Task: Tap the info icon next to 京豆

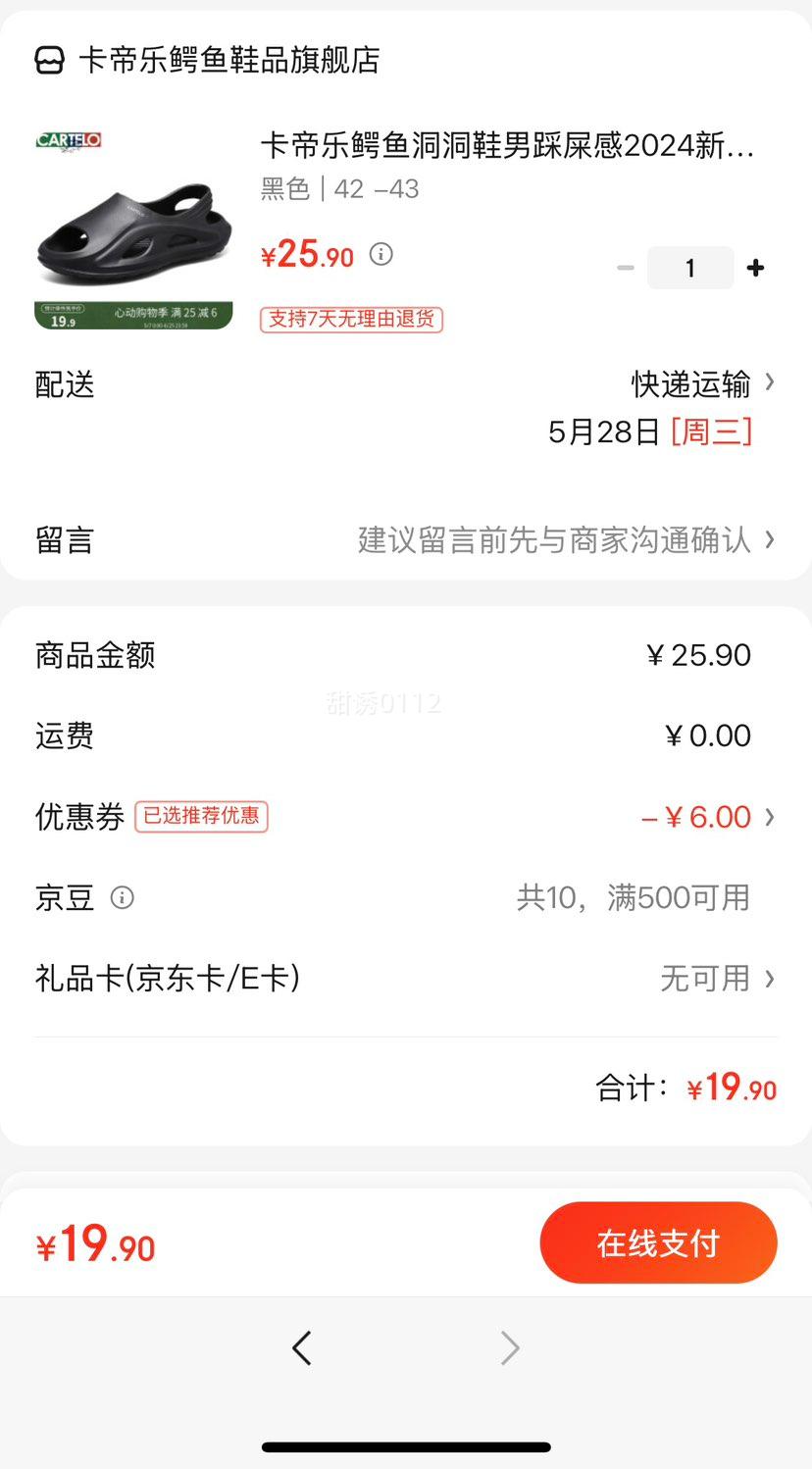Action: [122, 897]
